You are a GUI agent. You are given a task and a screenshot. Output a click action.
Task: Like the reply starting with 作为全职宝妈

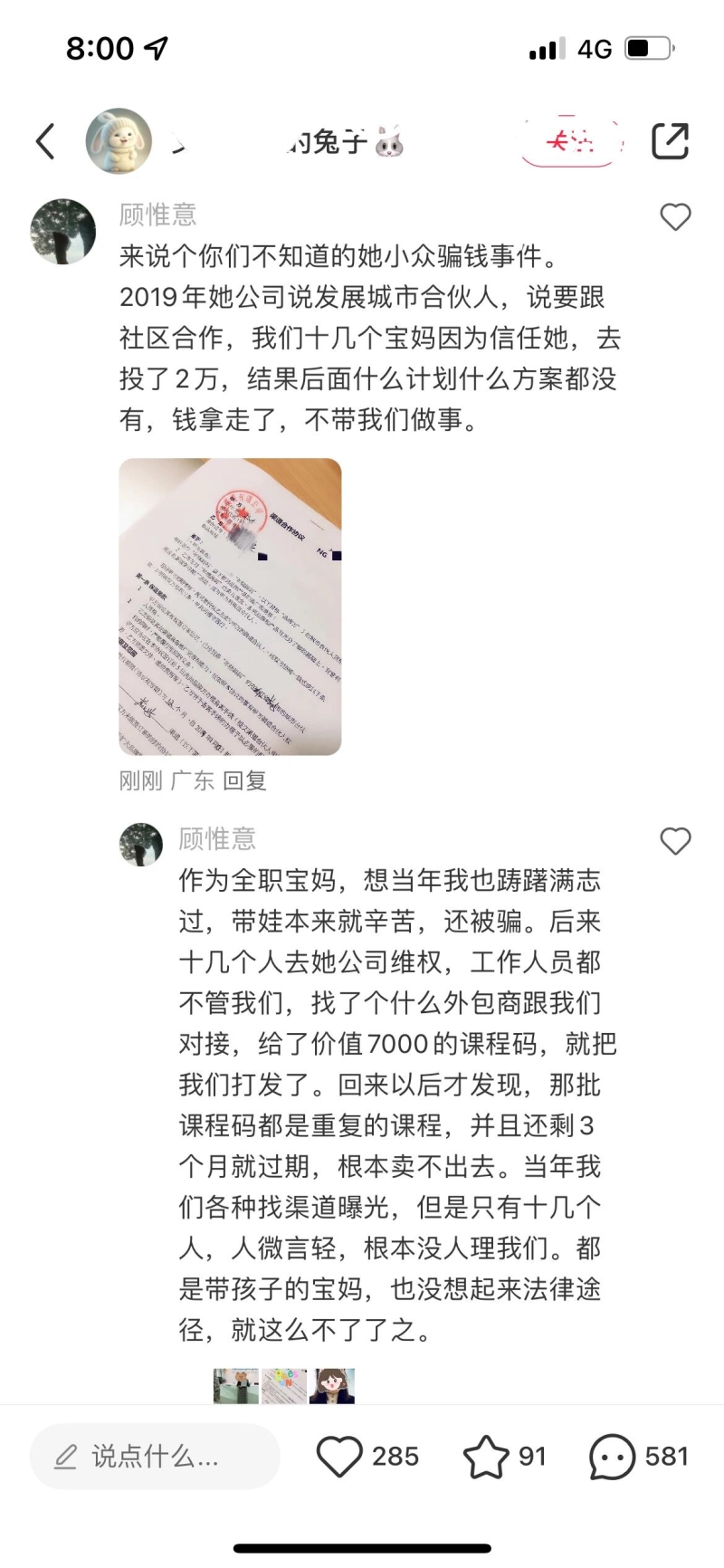[675, 841]
